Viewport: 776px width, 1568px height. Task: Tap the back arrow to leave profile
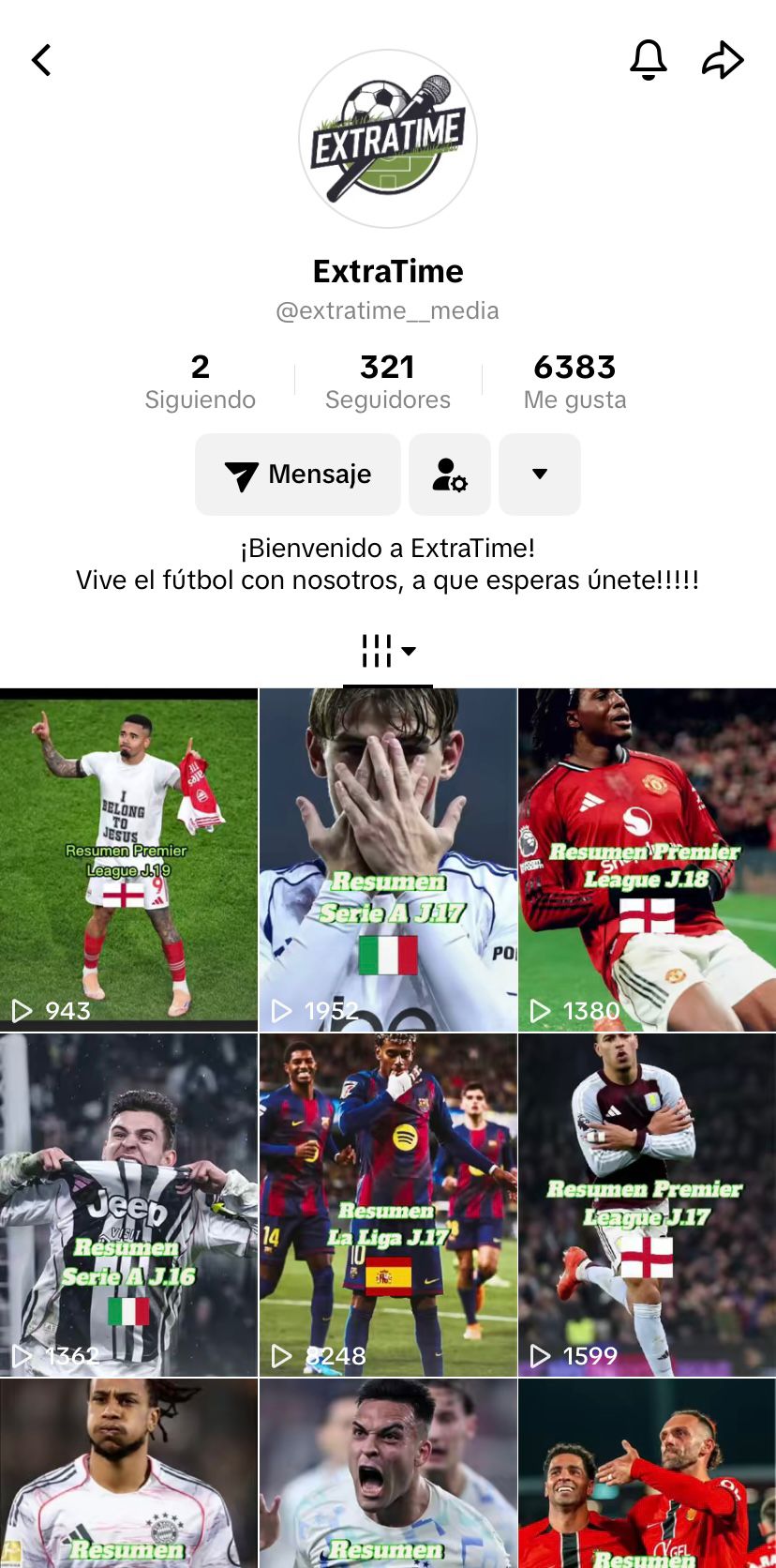(x=41, y=59)
